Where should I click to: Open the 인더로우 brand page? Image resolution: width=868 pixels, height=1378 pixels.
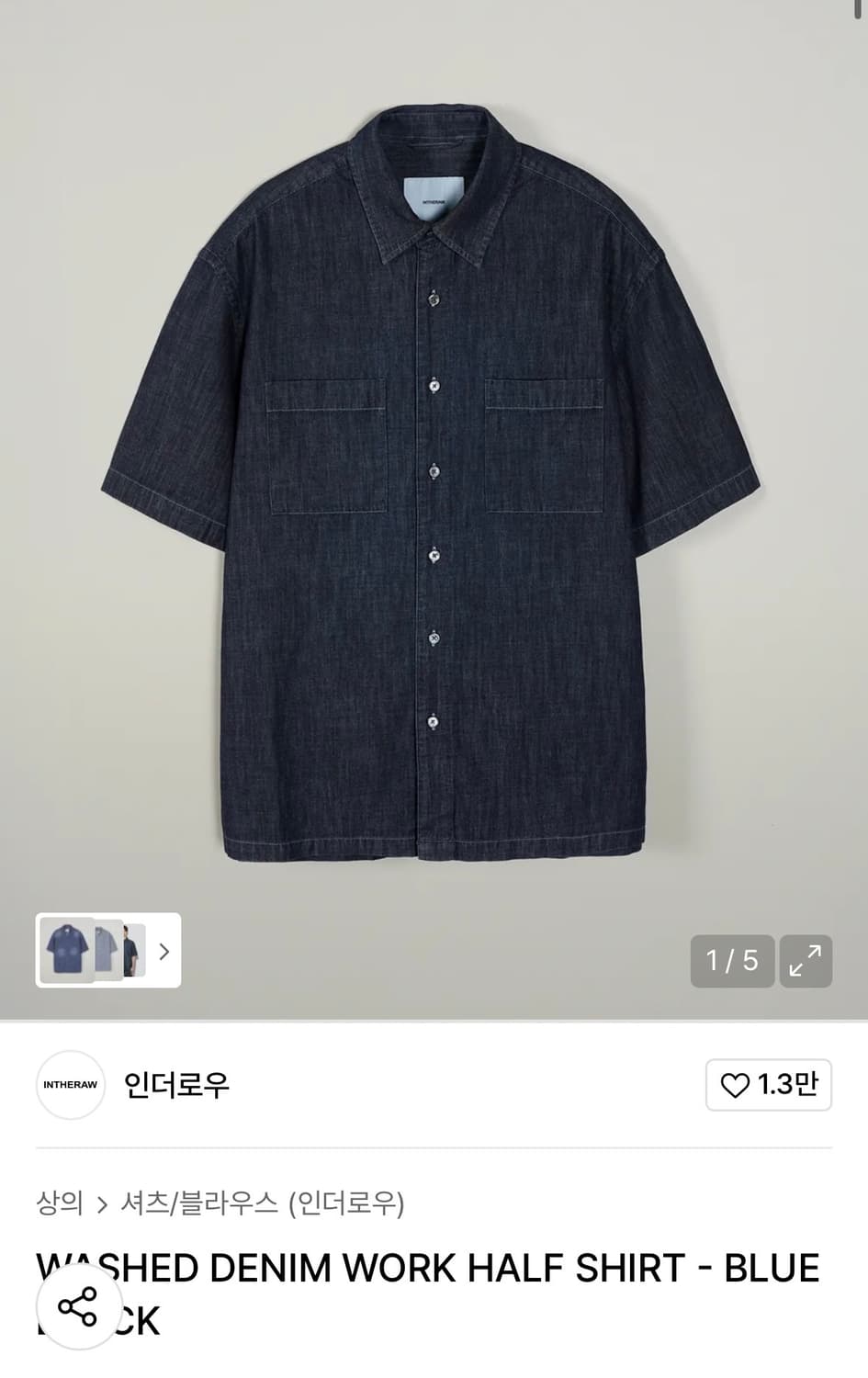tap(176, 1085)
